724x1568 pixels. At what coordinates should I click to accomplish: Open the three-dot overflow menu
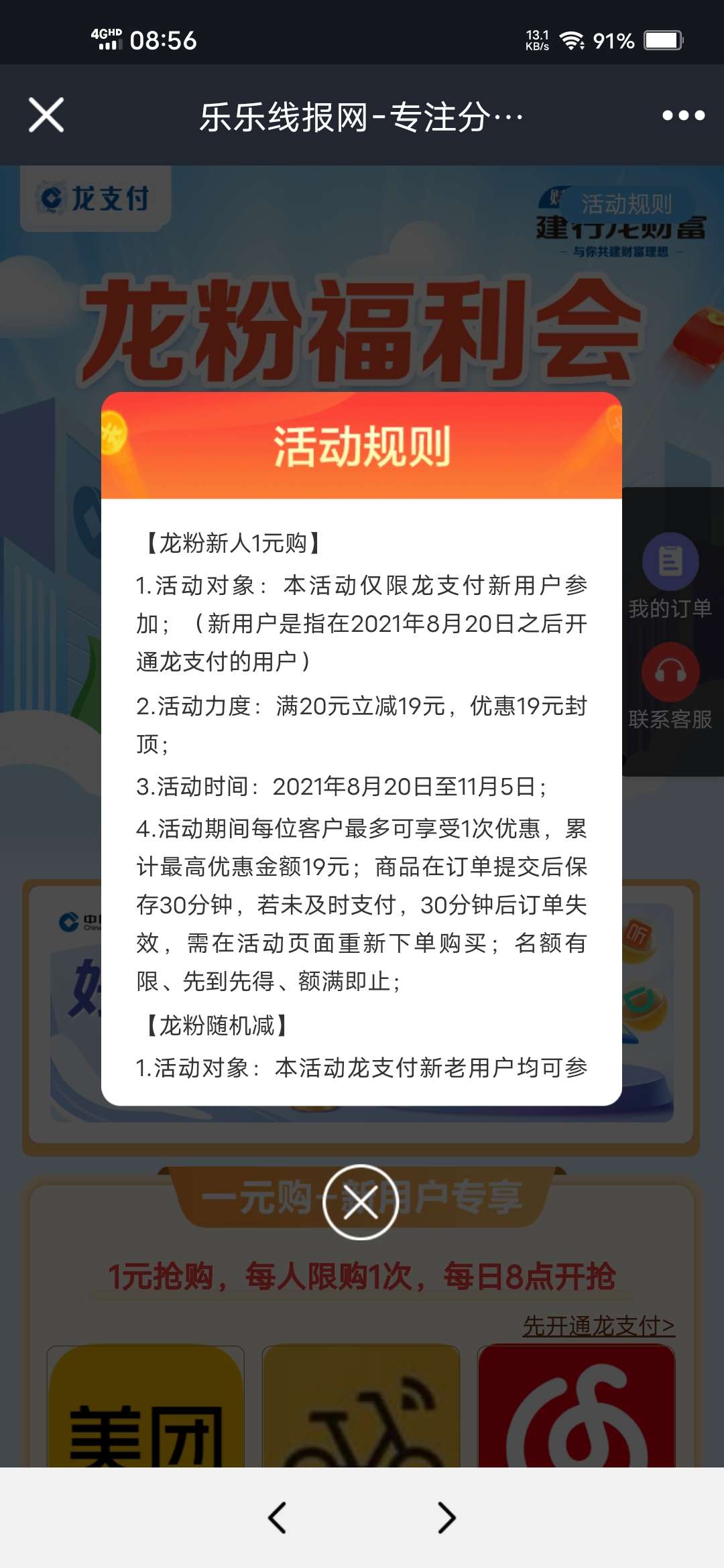click(683, 115)
